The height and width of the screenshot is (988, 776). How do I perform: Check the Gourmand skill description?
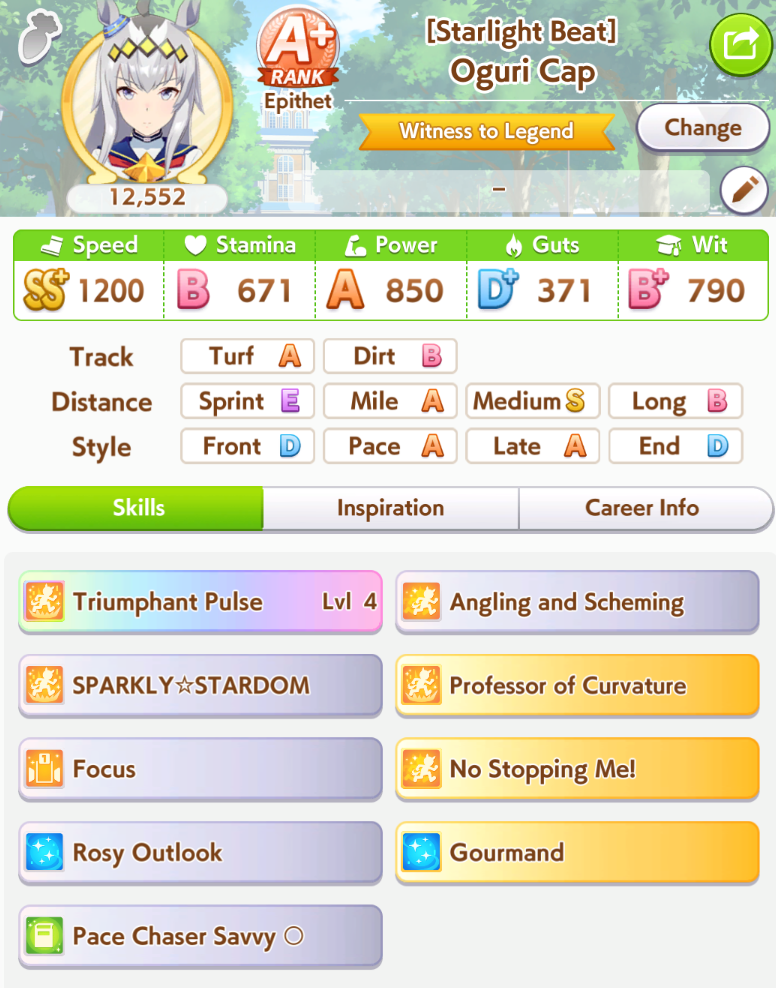point(577,853)
